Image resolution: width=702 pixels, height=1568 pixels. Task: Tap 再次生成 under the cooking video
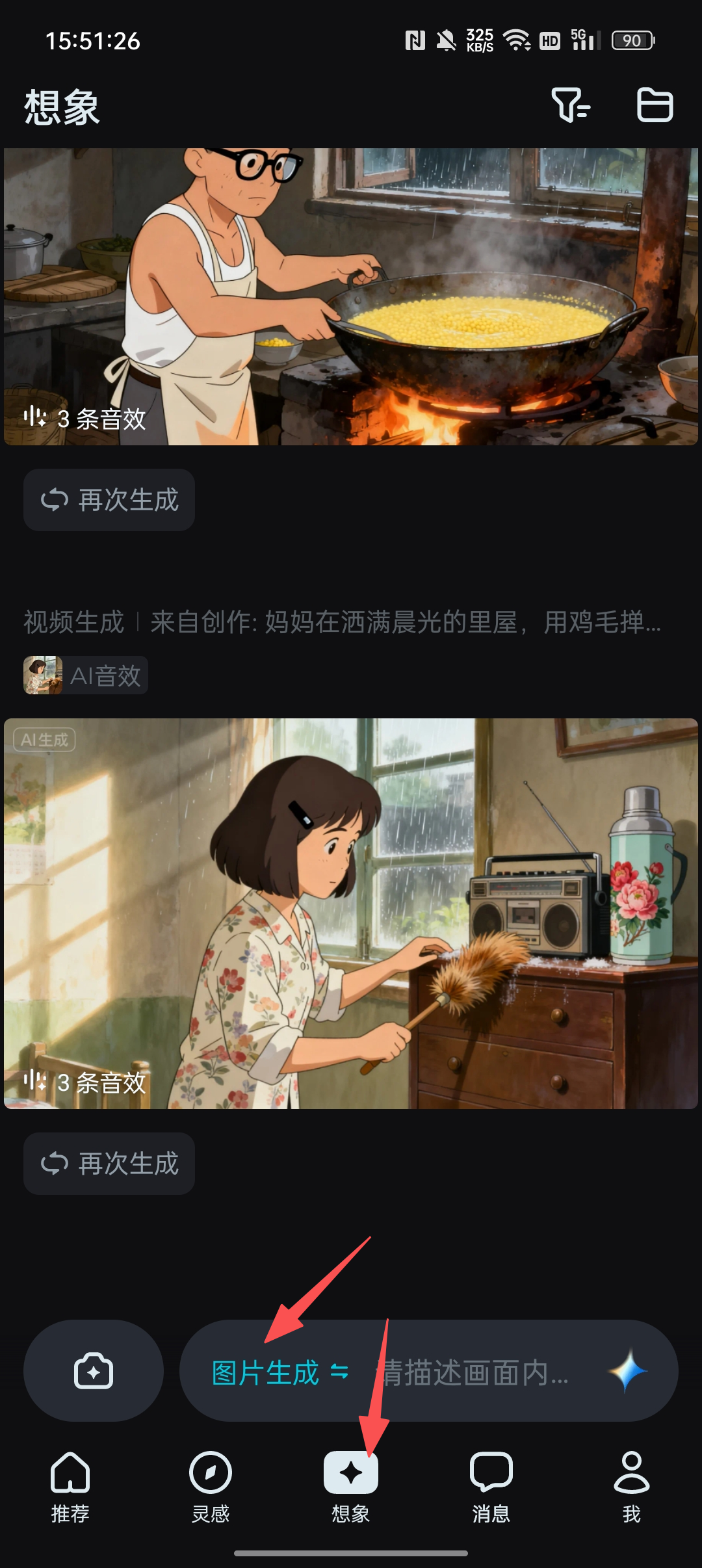(x=109, y=500)
